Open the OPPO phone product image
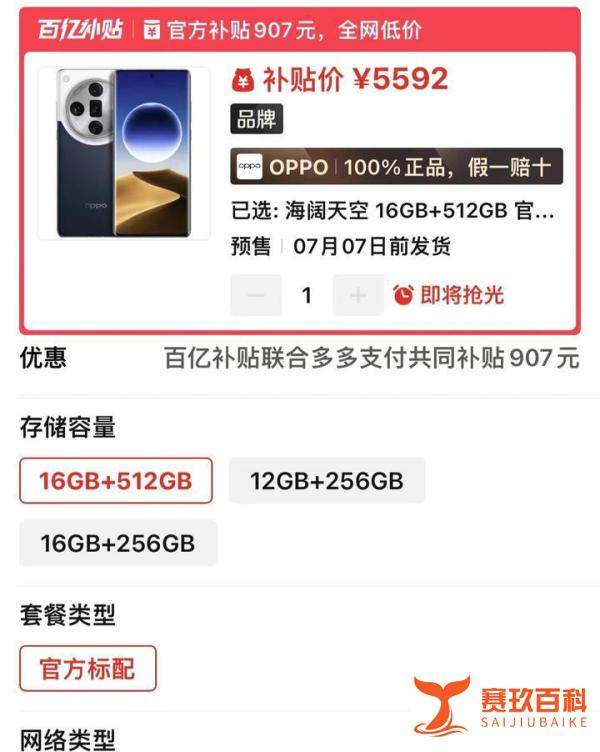 123,153
